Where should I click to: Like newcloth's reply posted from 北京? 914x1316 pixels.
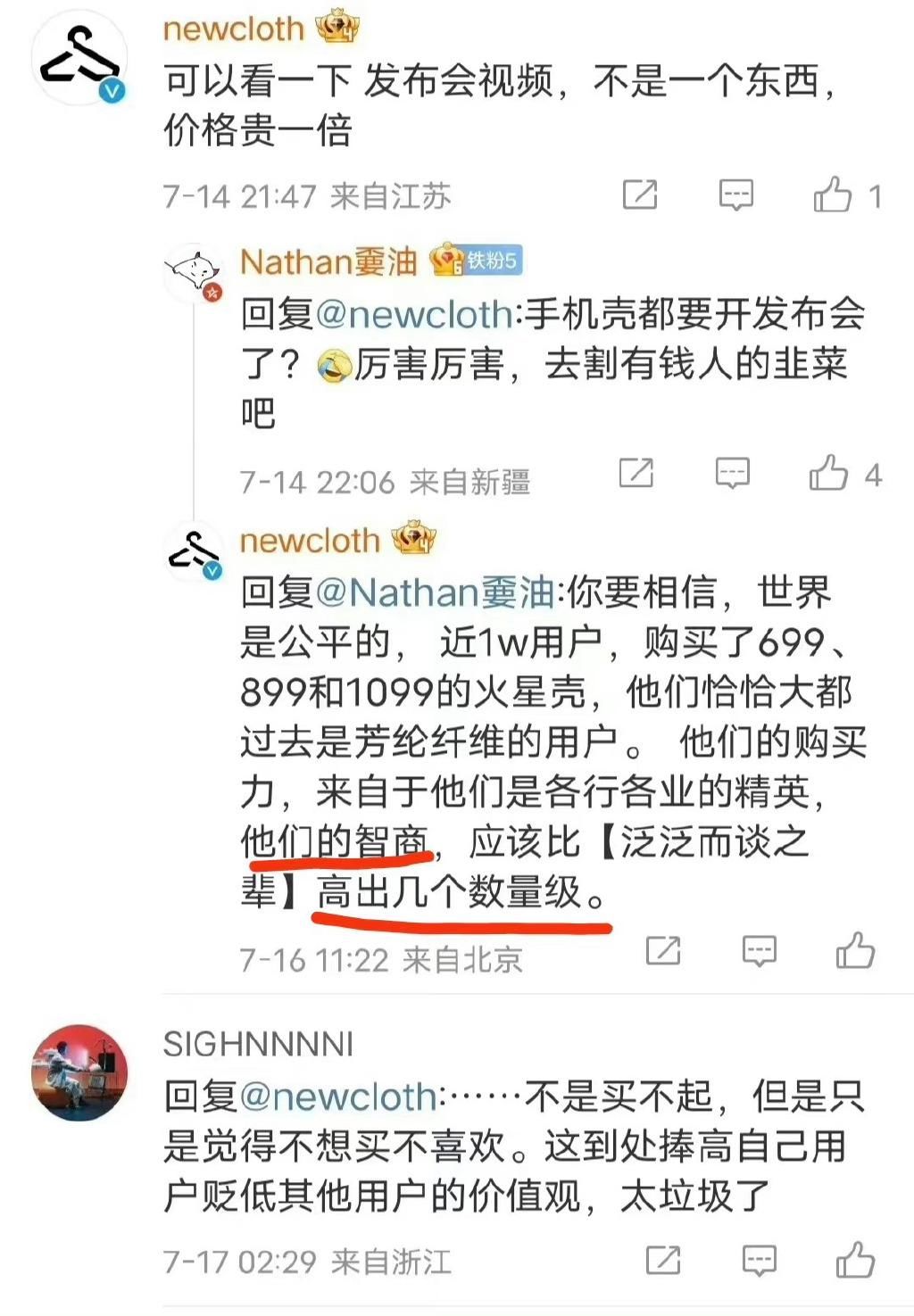tap(855, 951)
